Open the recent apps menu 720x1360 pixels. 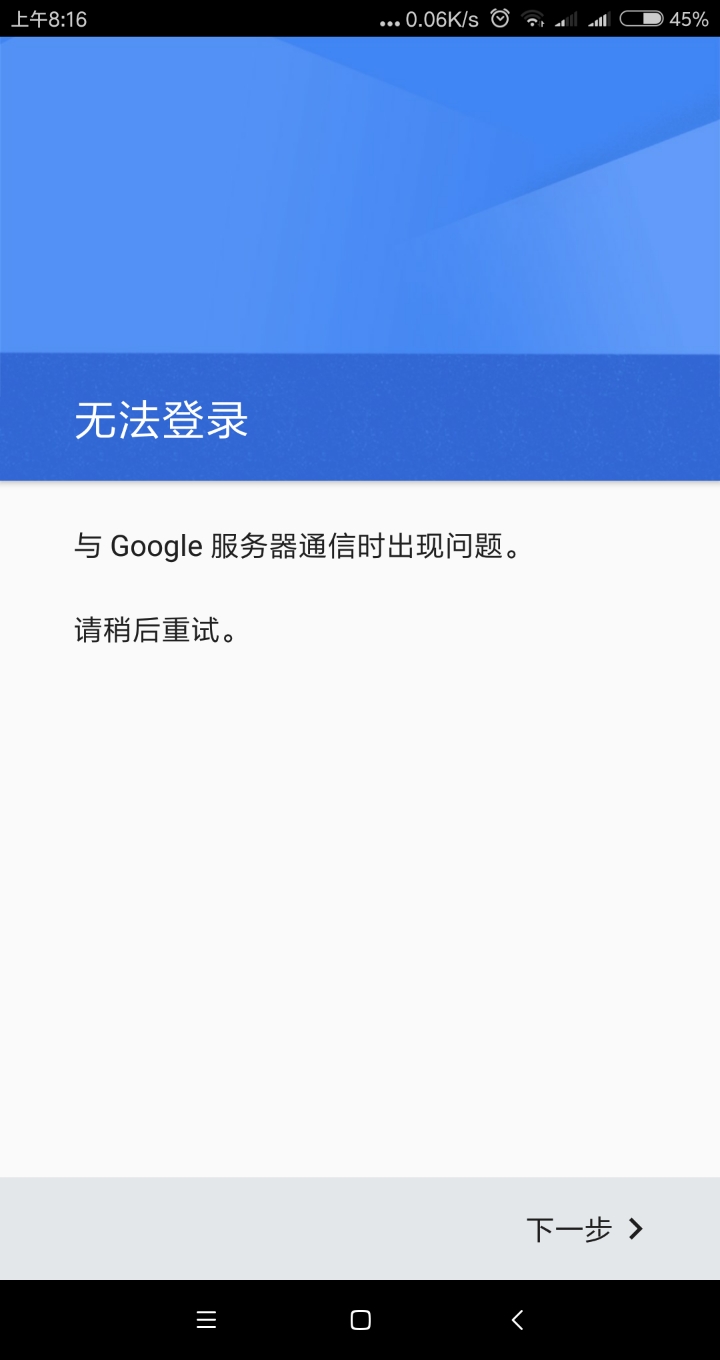click(206, 1320)
